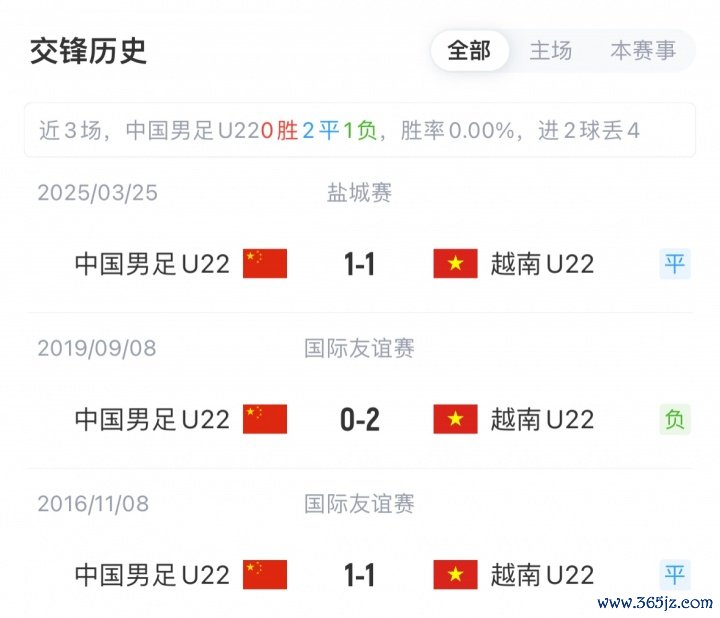Switch to the 本赛事 tab

pyautogui.click(x=643, y=50)
